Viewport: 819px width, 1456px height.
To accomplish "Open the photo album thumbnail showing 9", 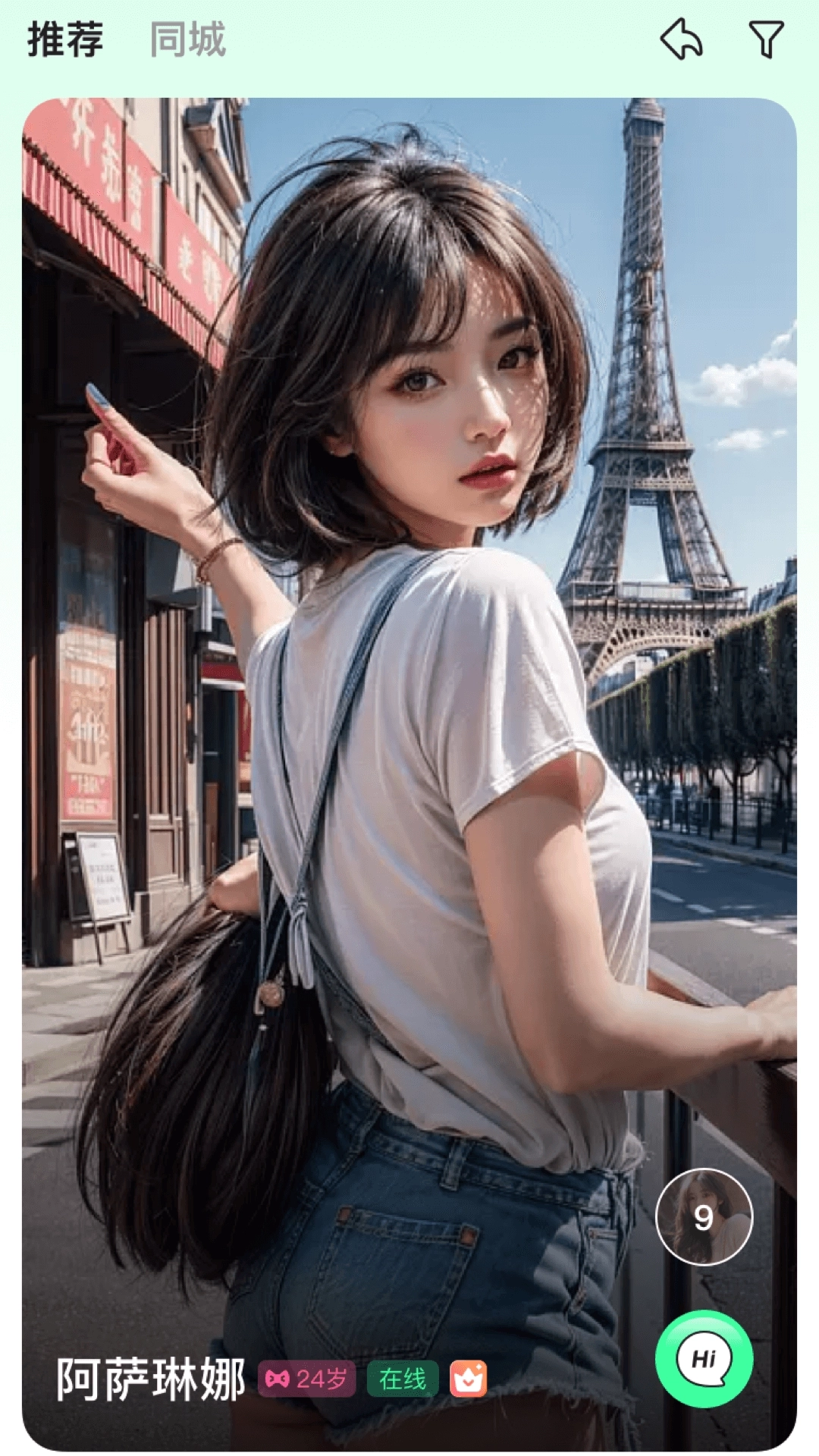I will point(704,1217).
